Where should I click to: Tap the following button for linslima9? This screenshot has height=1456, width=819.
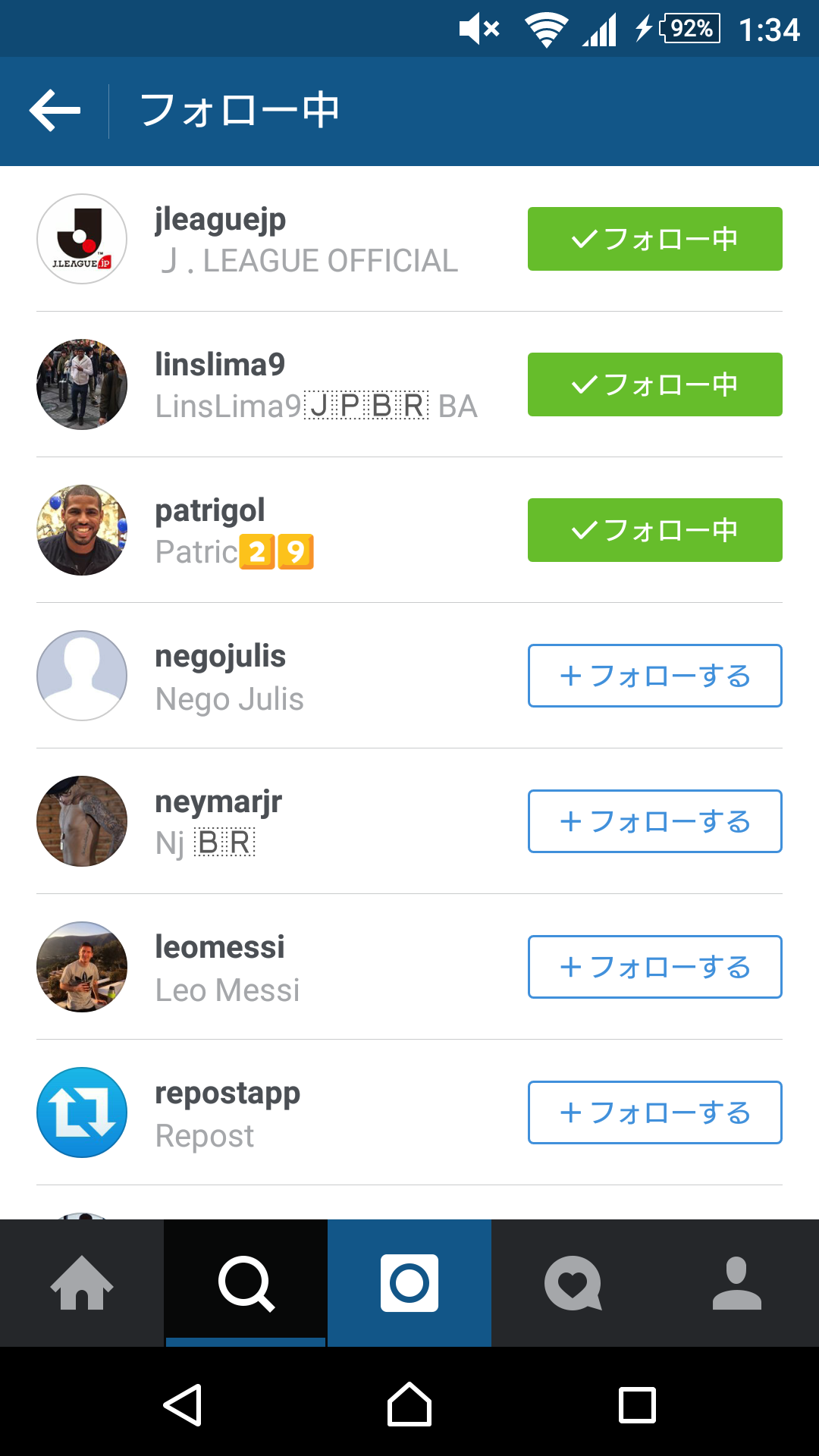click(x=654, y=384)
